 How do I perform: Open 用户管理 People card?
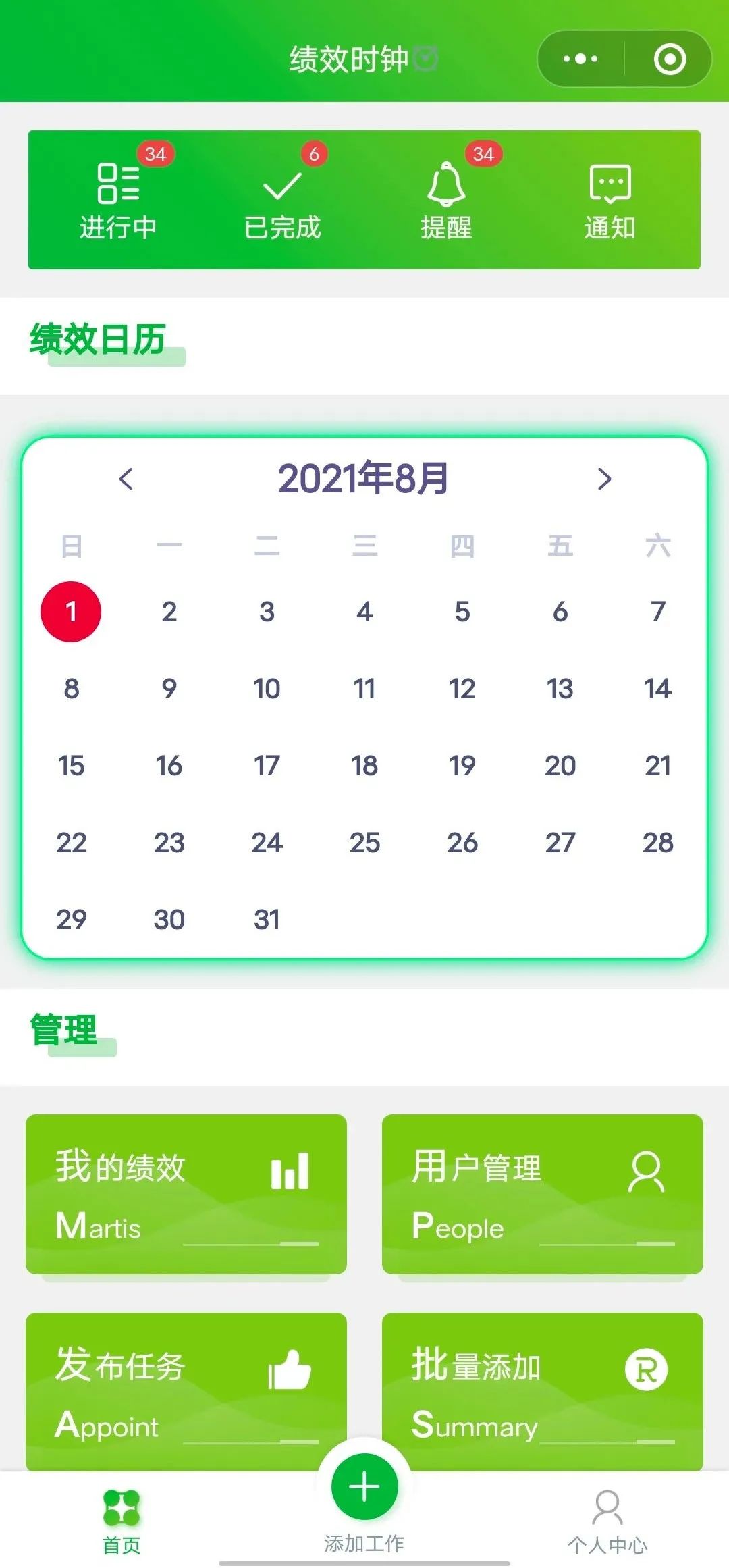click(543, 1194)
